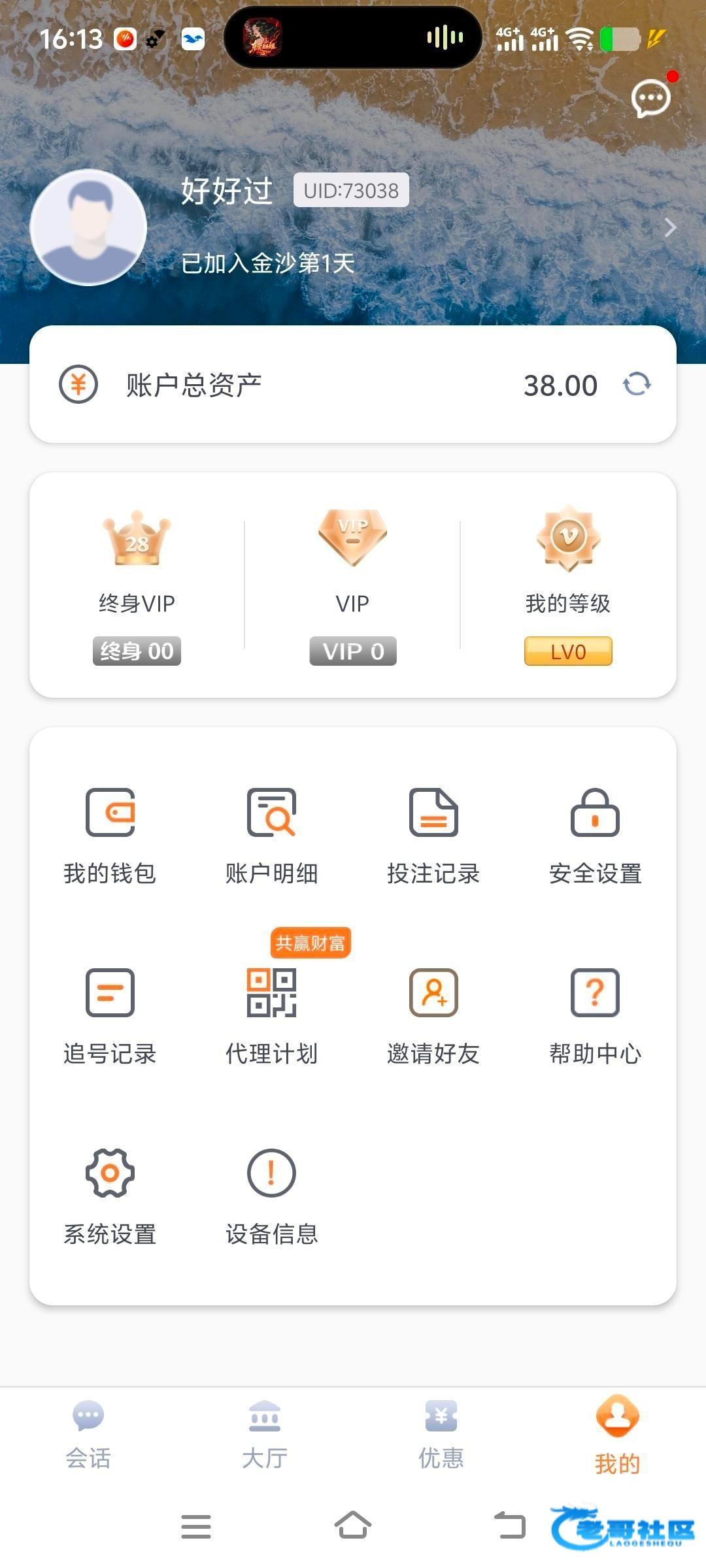This screenshot has width=706, height=1568.
Task: Tap the profile avatar picture
Action: pyautogui.click(x=88, y=227)
